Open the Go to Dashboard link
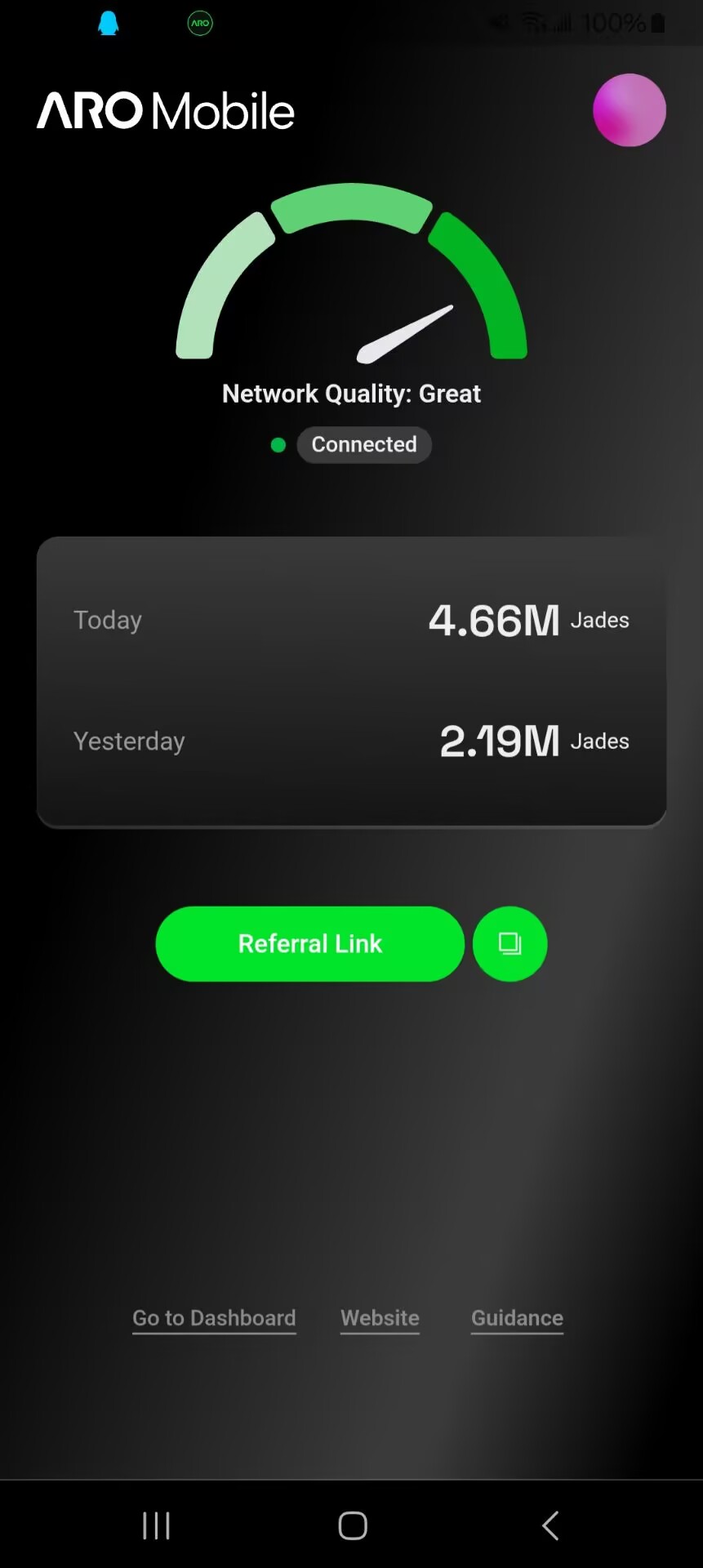 point(214,1318)
